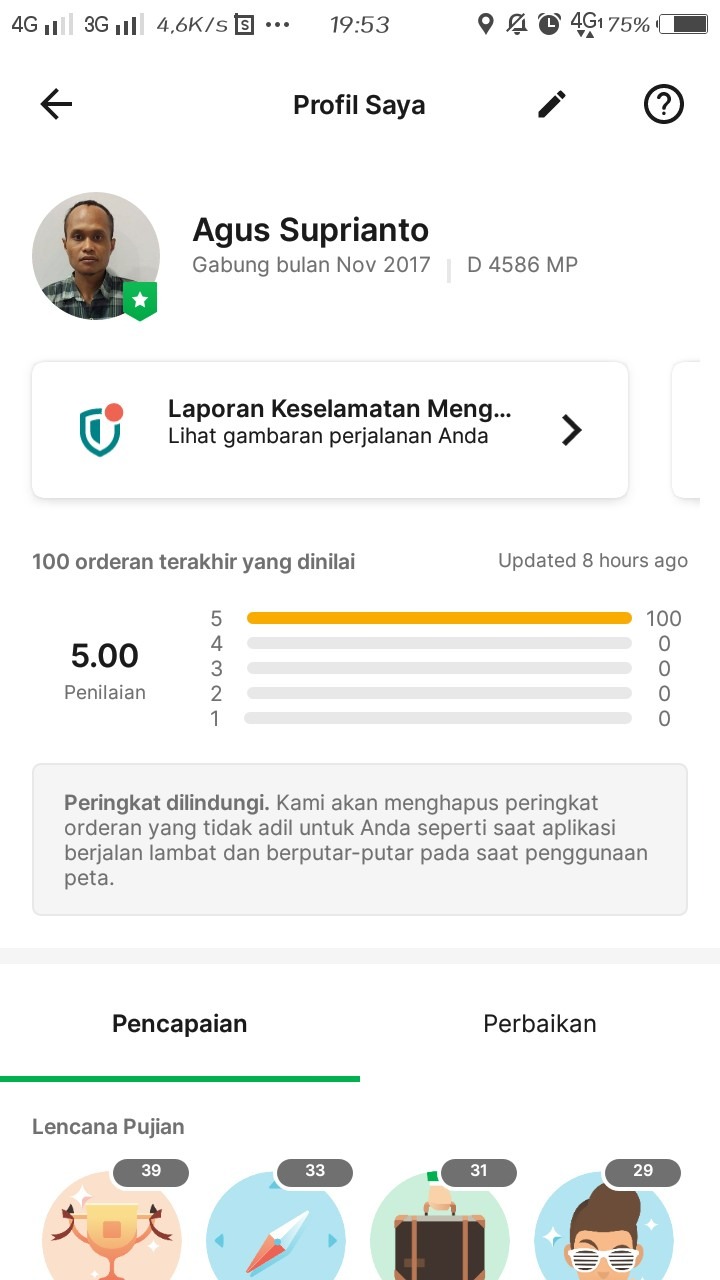Select the Pencapaian tab

tap(180, 1024)
